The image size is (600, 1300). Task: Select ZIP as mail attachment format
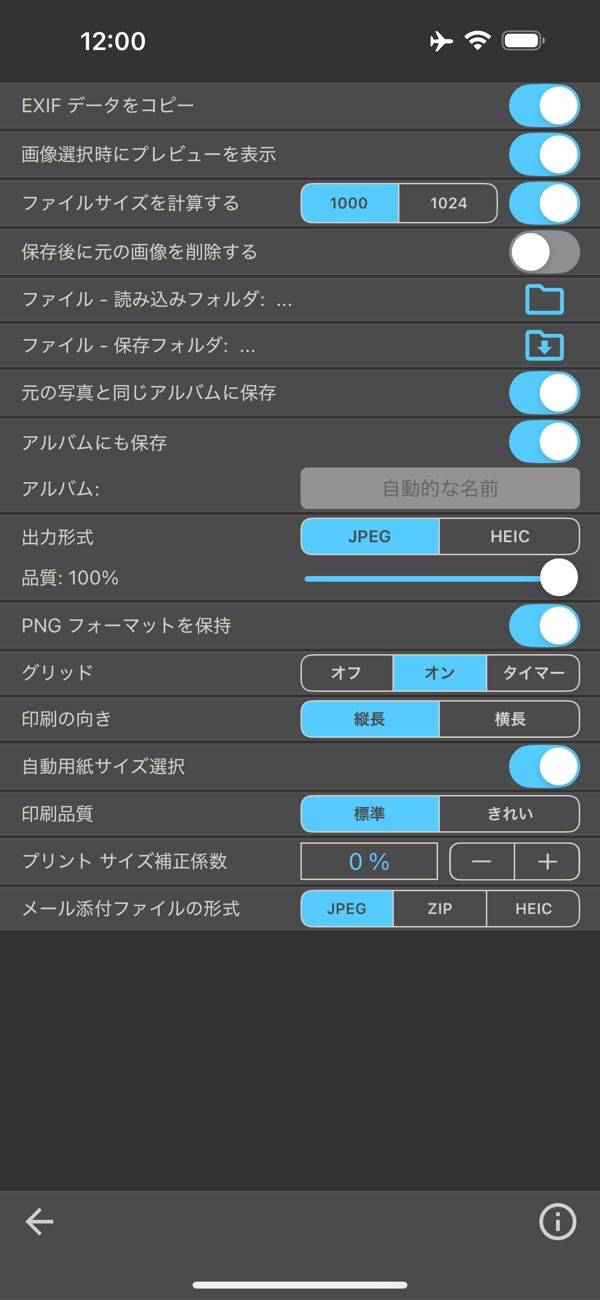click(x=440, y=909)
